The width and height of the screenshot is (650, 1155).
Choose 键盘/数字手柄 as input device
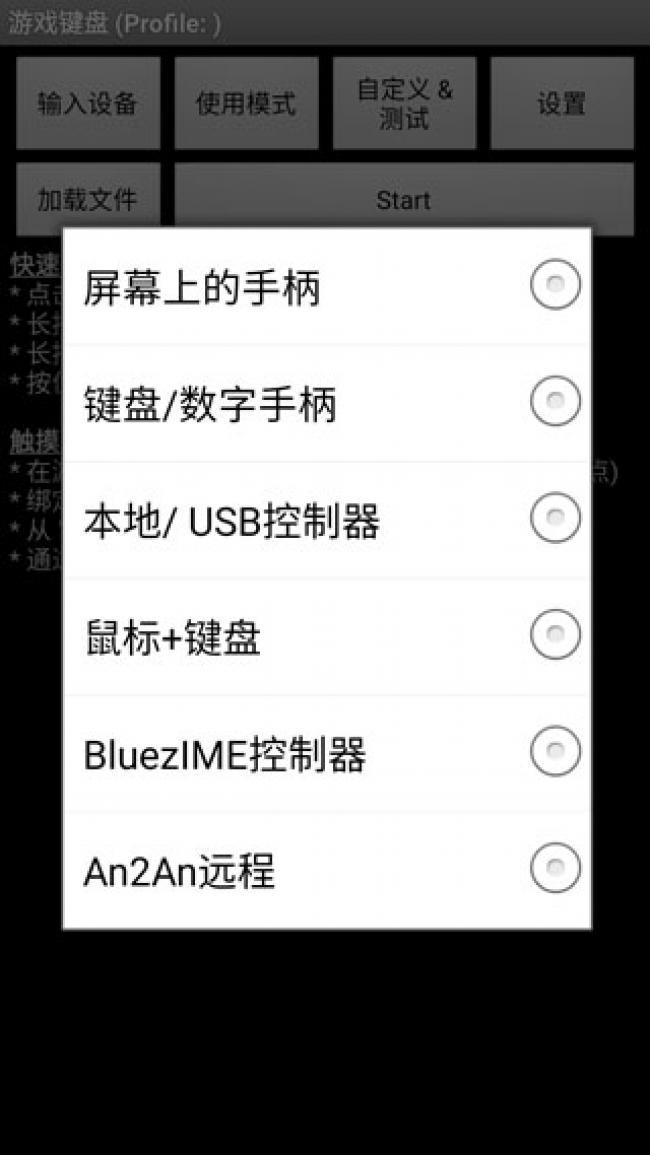point(326,404)
